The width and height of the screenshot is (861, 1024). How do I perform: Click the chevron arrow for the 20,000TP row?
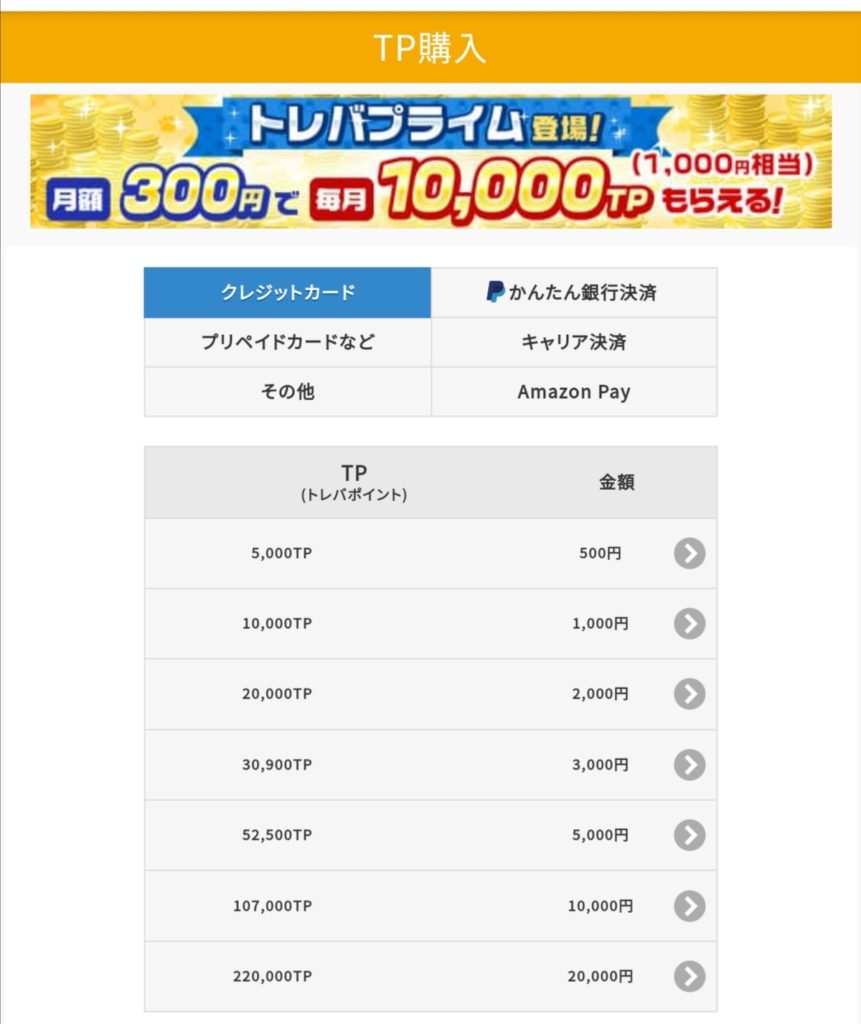pyautogui.click(x=689, y=694)
